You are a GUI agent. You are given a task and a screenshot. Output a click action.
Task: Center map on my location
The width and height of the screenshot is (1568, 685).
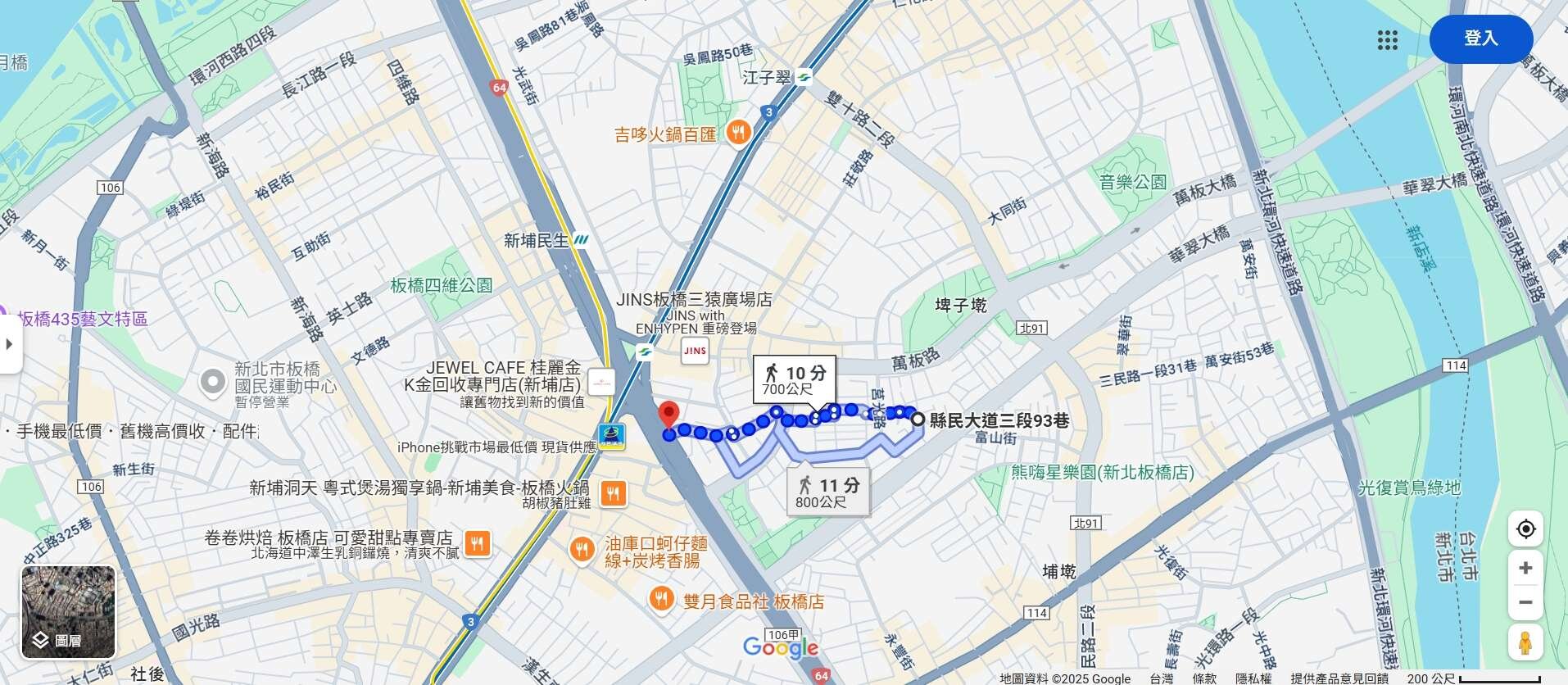(x=1525, y=529)
